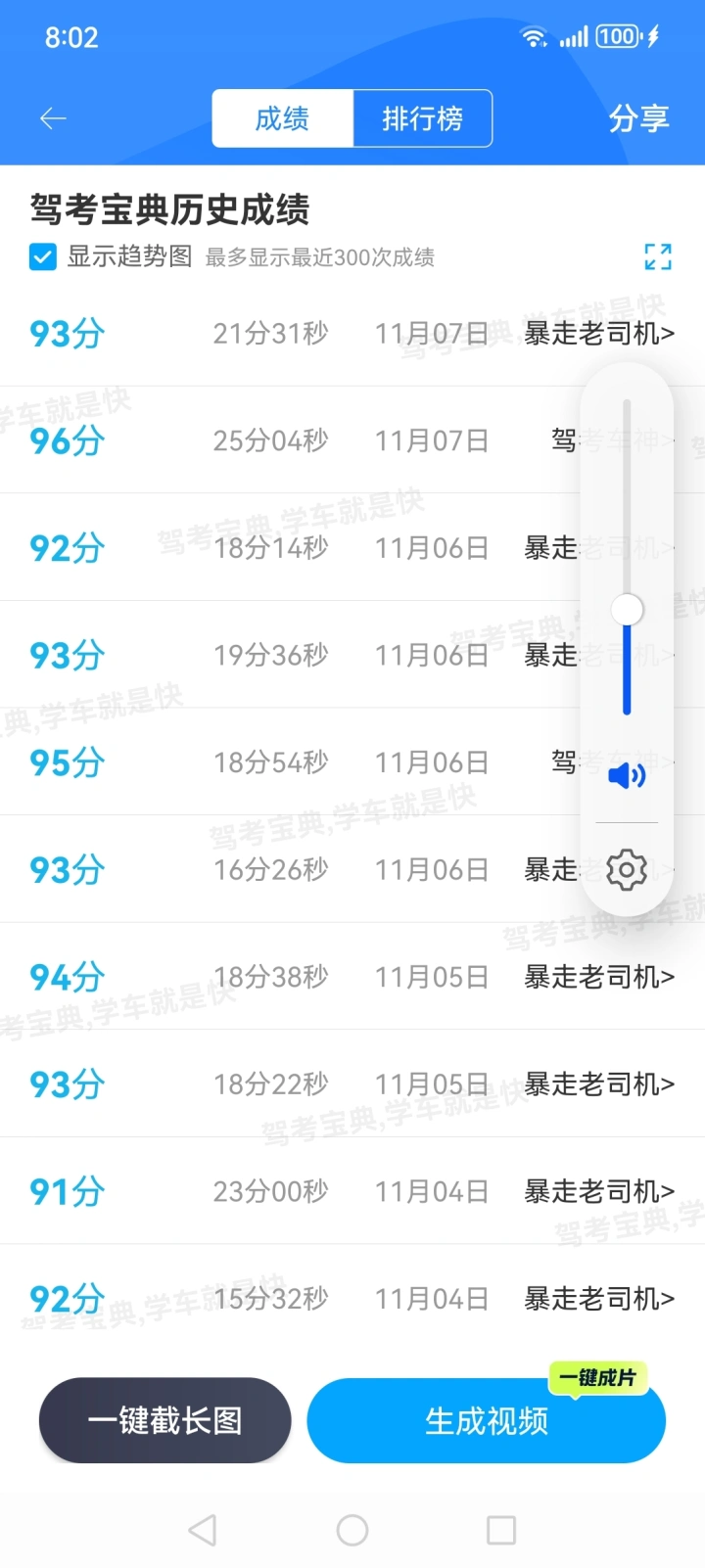Screen dimensions: 705x1568
Task: View the 93分 result taking 21分31秒
Action: [x=352, y=334]
